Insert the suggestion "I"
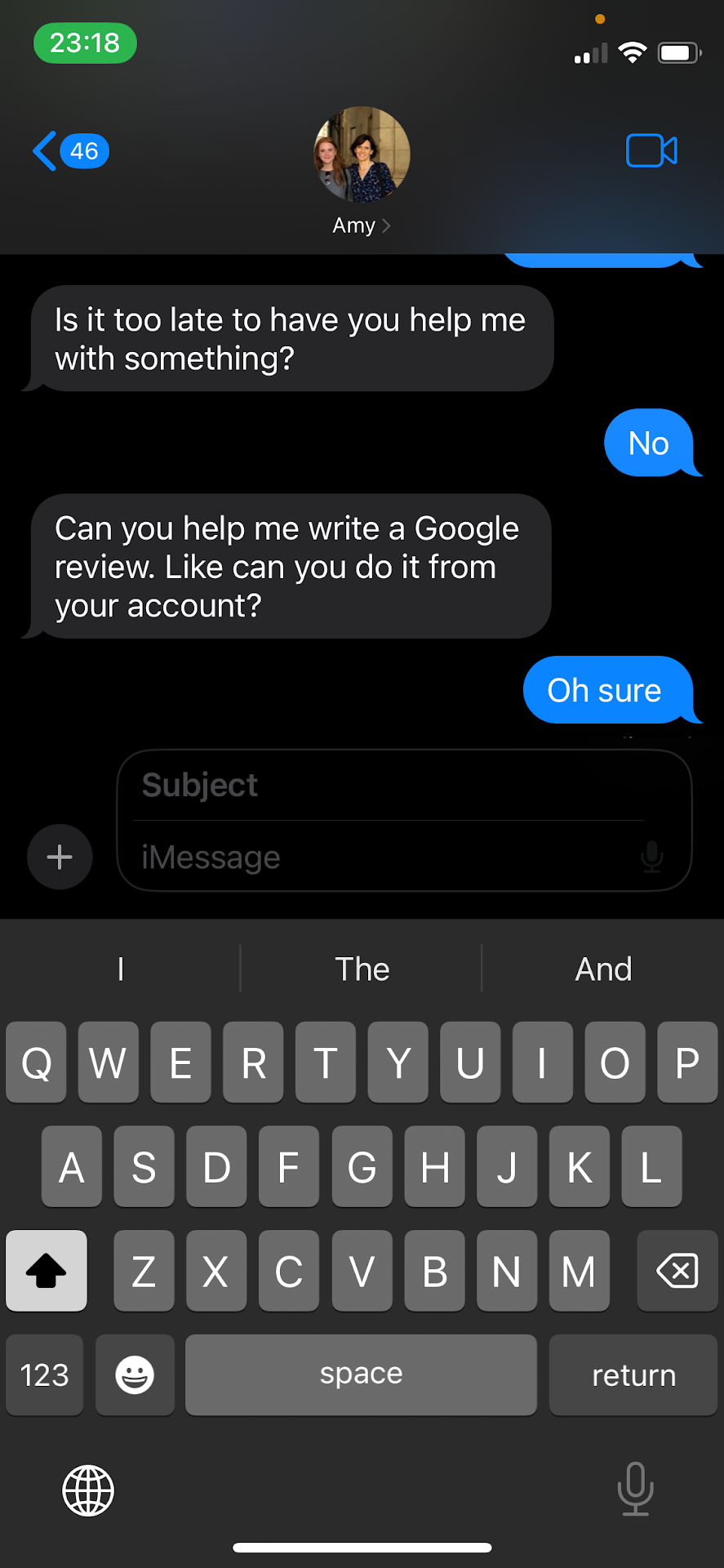This screenshot has height=1568, width=724. coord(121,969)
